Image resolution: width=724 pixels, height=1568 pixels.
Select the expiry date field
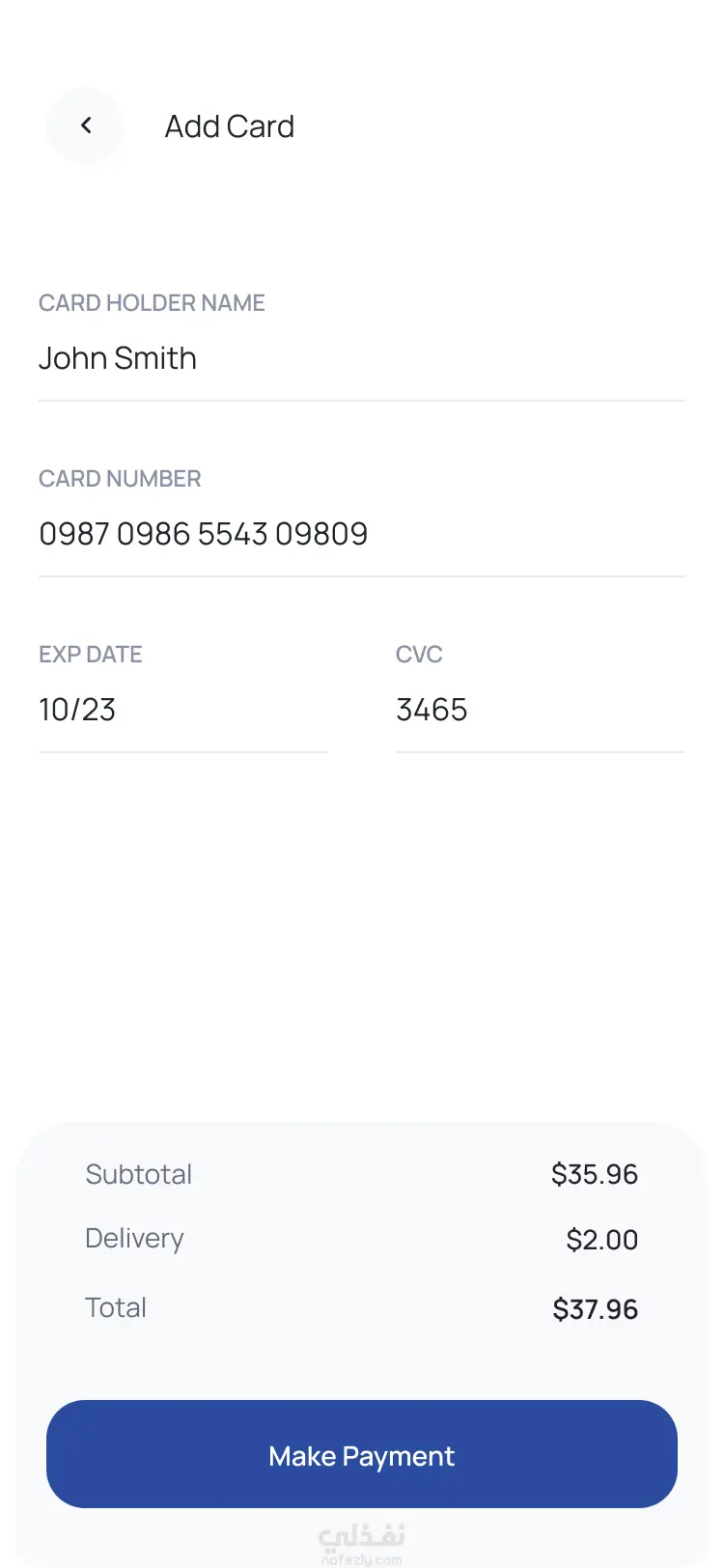coord(182,711)
